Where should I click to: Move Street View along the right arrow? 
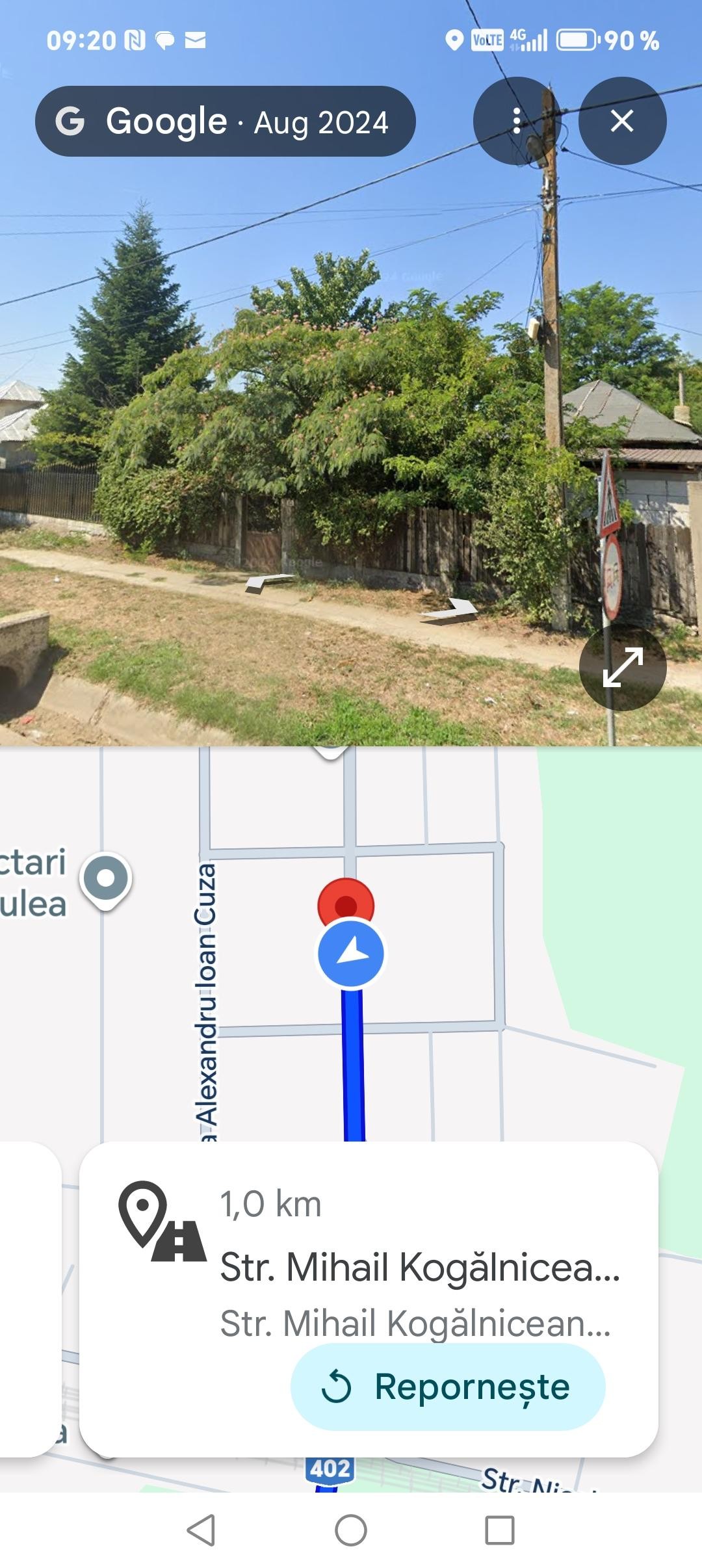450,612
